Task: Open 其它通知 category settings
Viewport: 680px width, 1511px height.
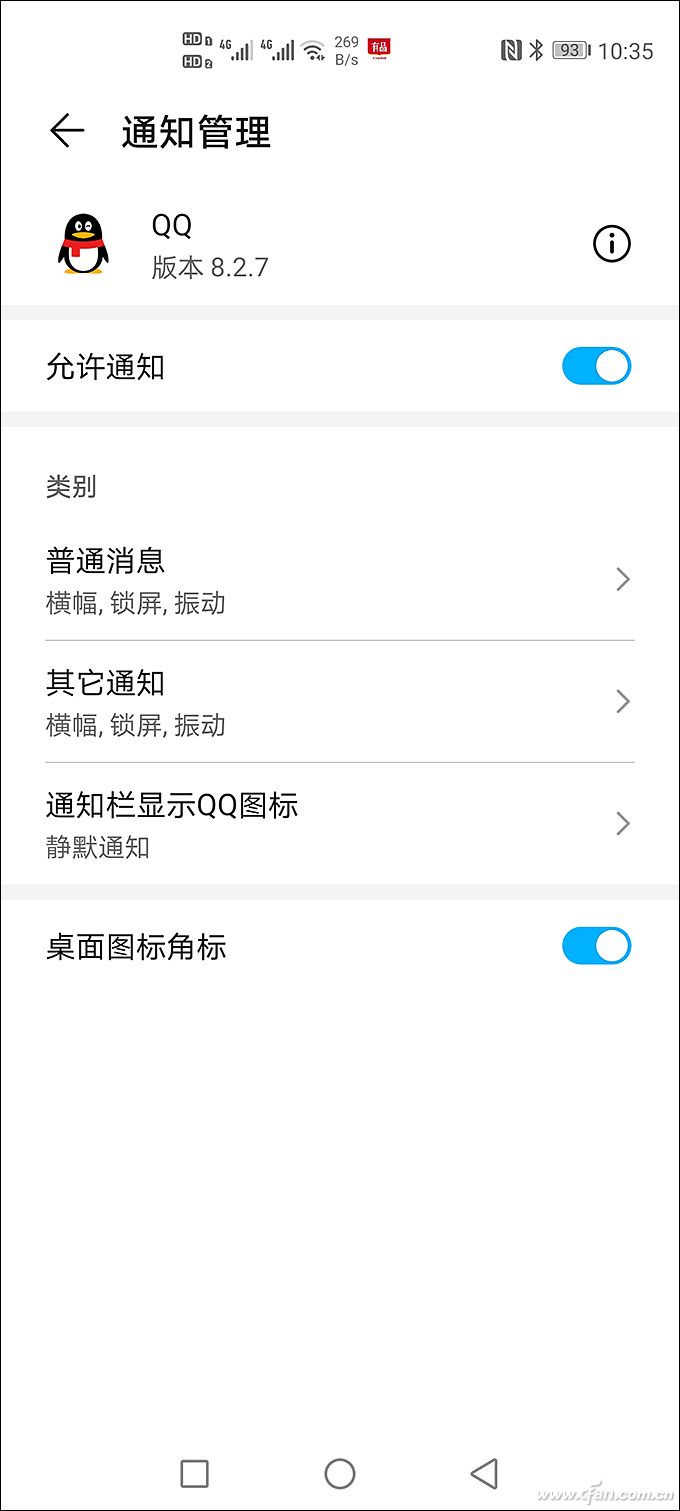Action: (340, 702)
